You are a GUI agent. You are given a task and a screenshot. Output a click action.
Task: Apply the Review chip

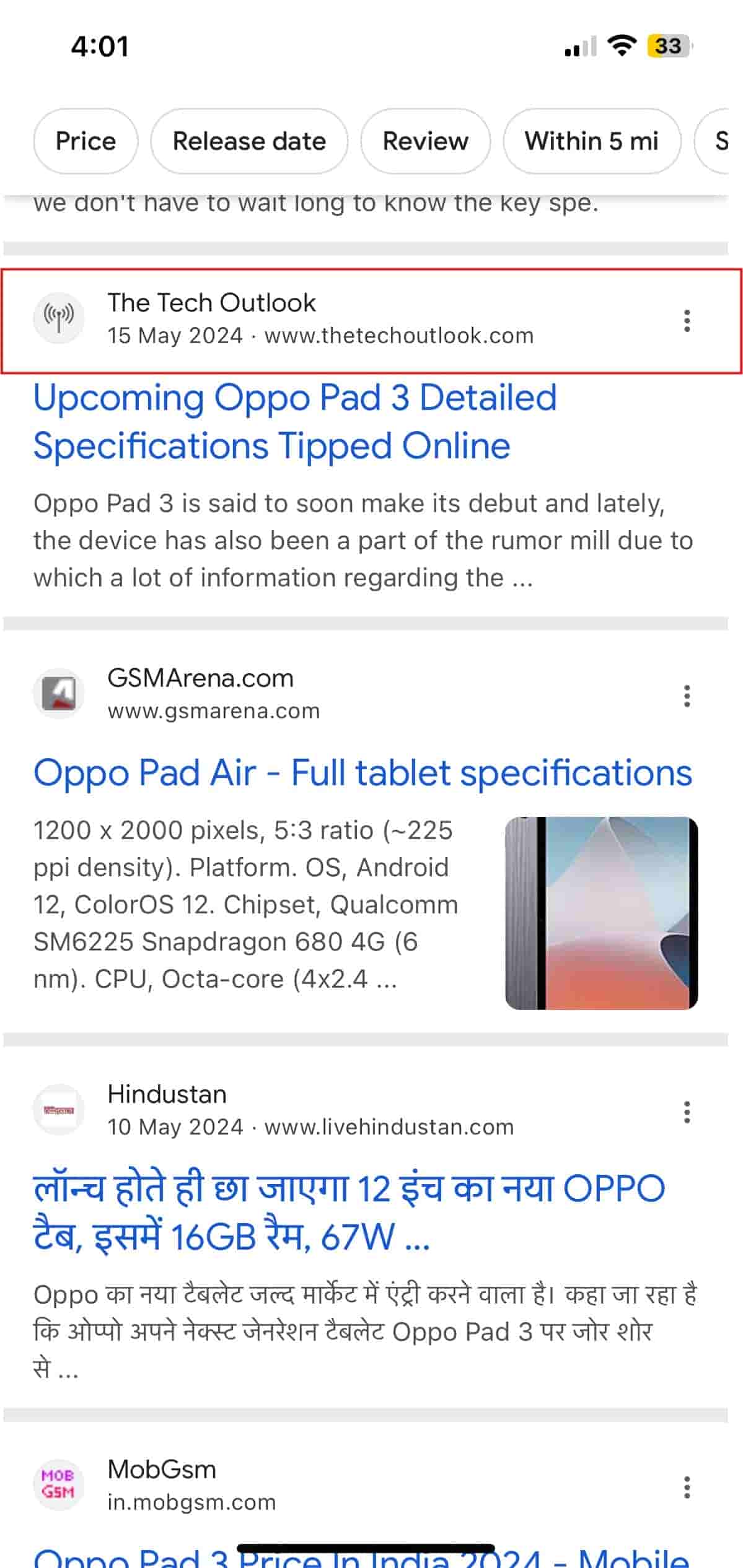tap(425, 141)
